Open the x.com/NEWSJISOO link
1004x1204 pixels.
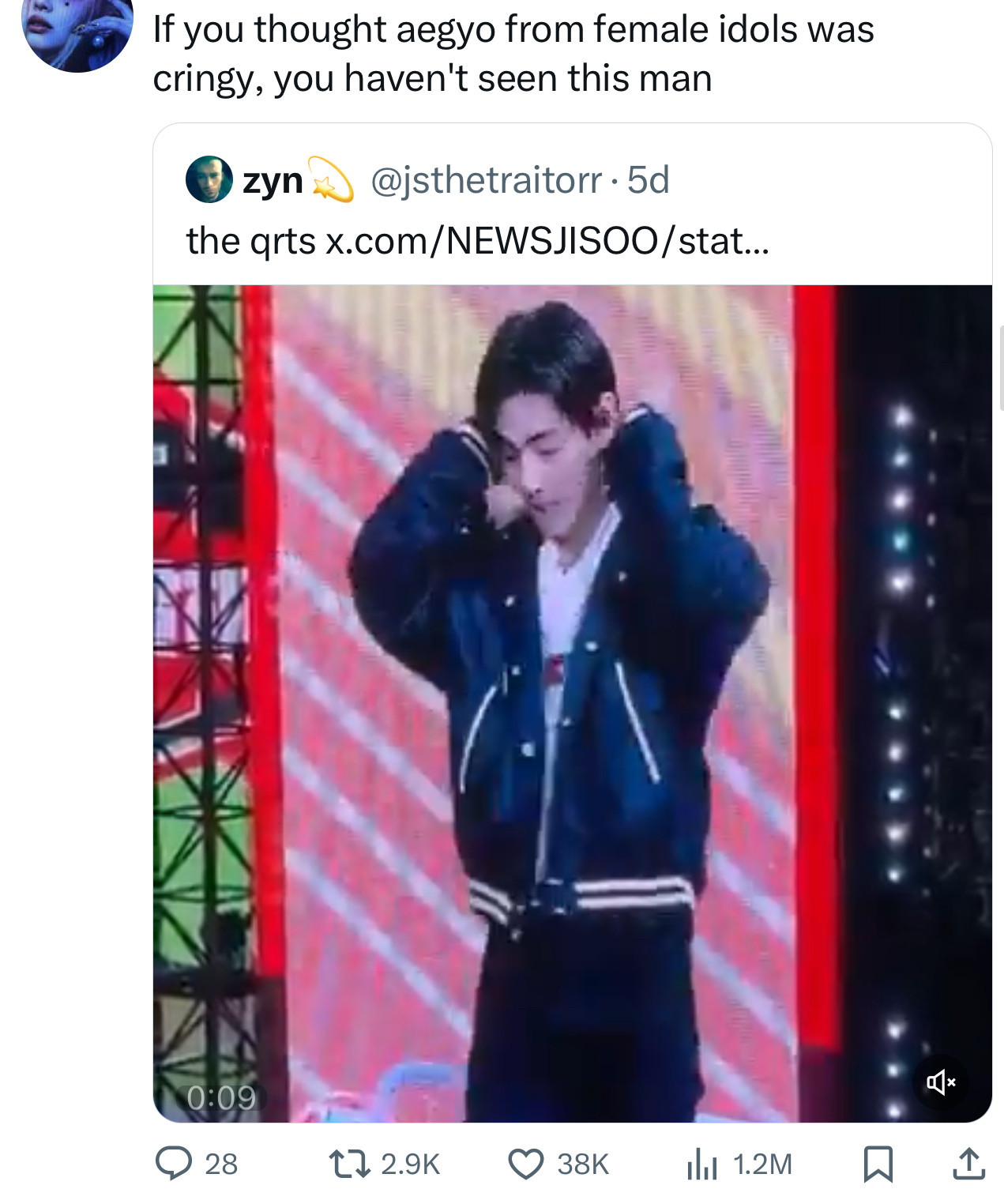[x=547, y=241]
